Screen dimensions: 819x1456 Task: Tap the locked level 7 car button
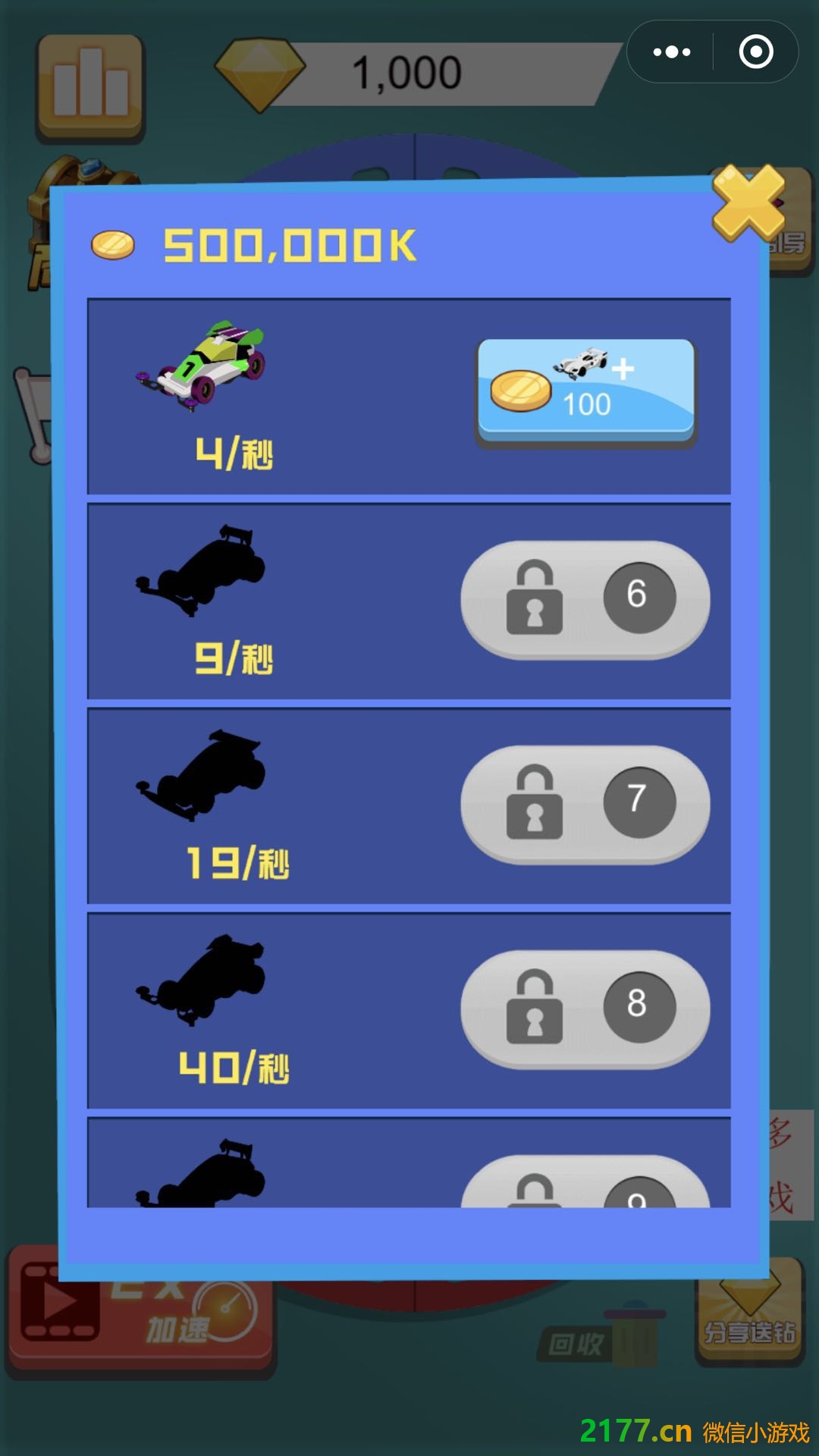click(585, 804)
